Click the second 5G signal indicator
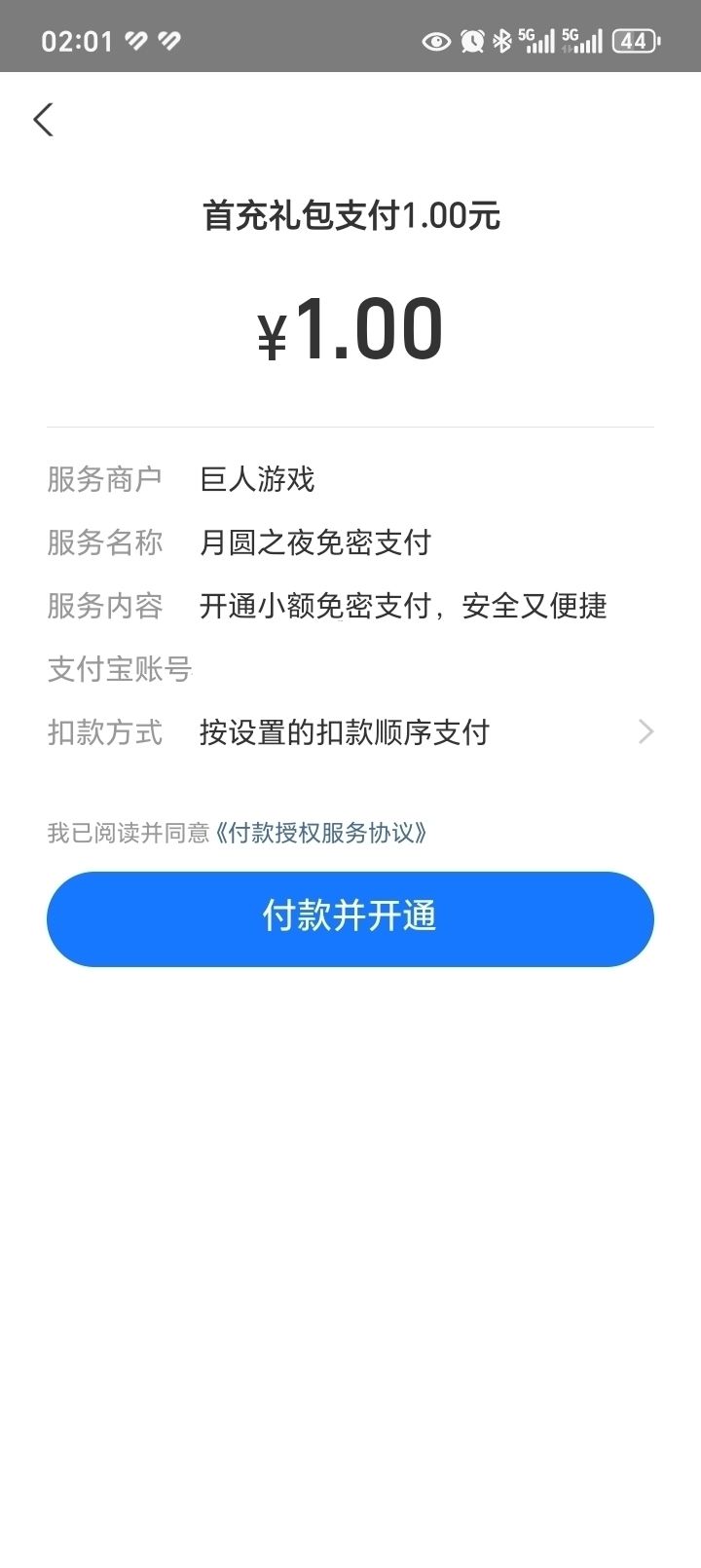701x1568 pixels. click(x=581, y=41)
